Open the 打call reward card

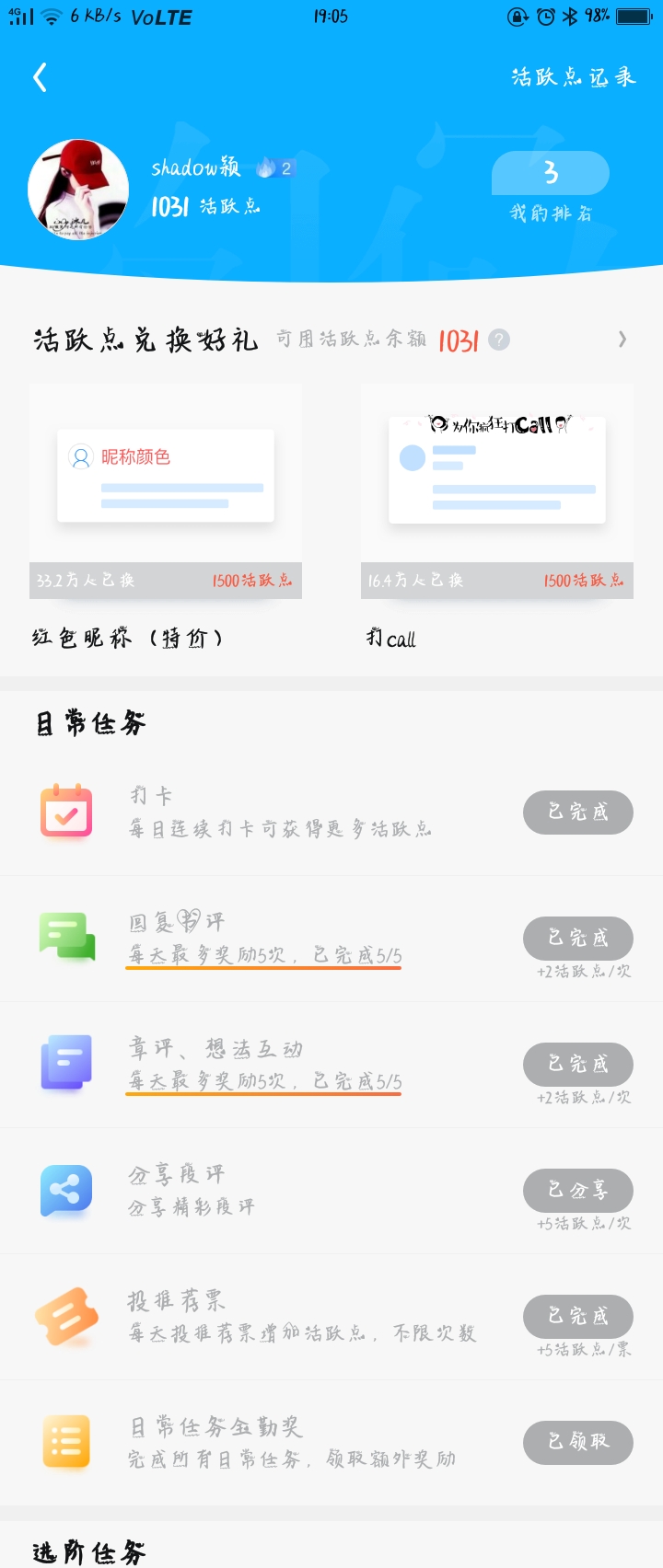497,492
